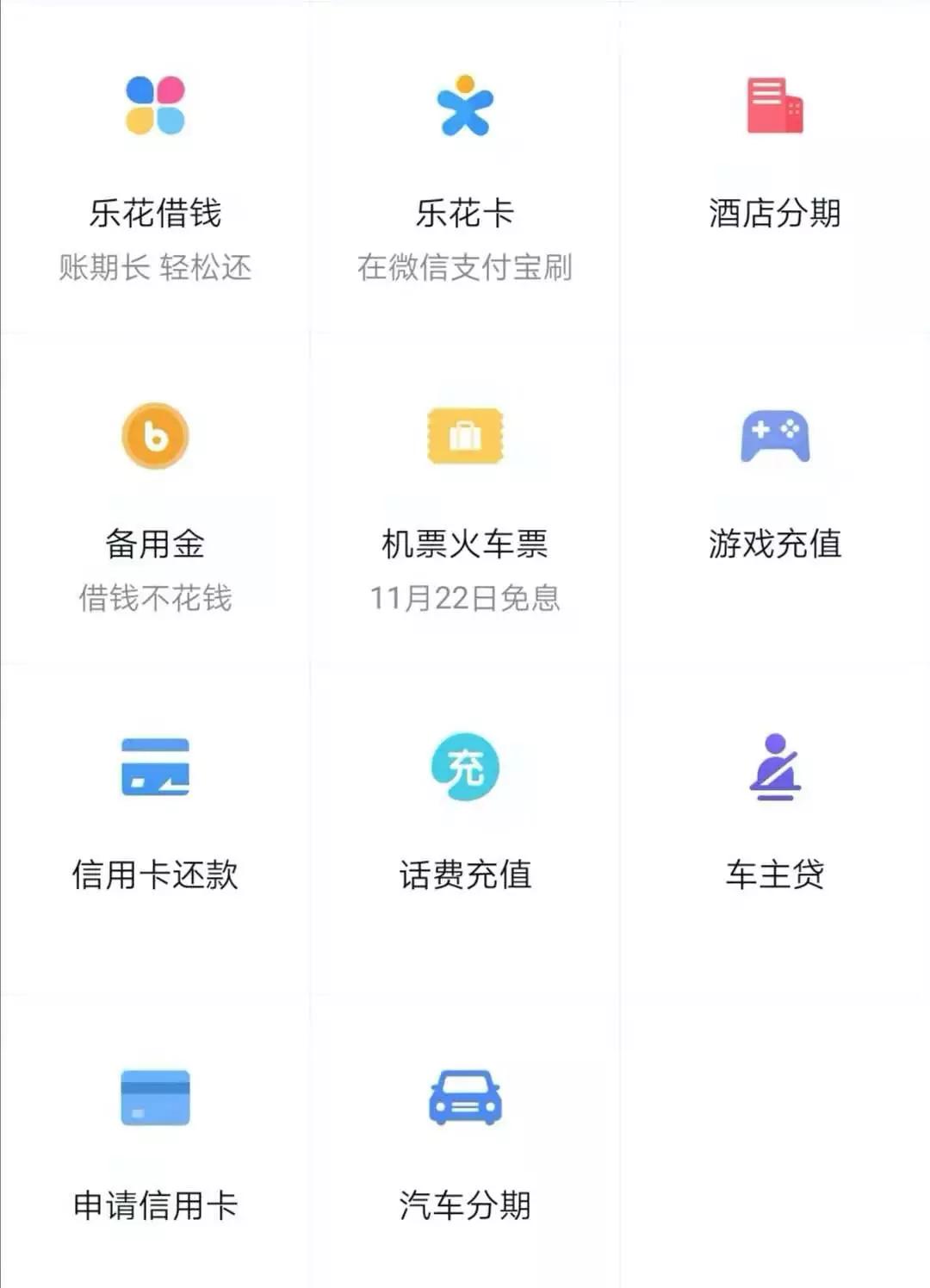
Task: Click the 借钱不花钱 subtitle under 备用金
Action: pos(155,599)
